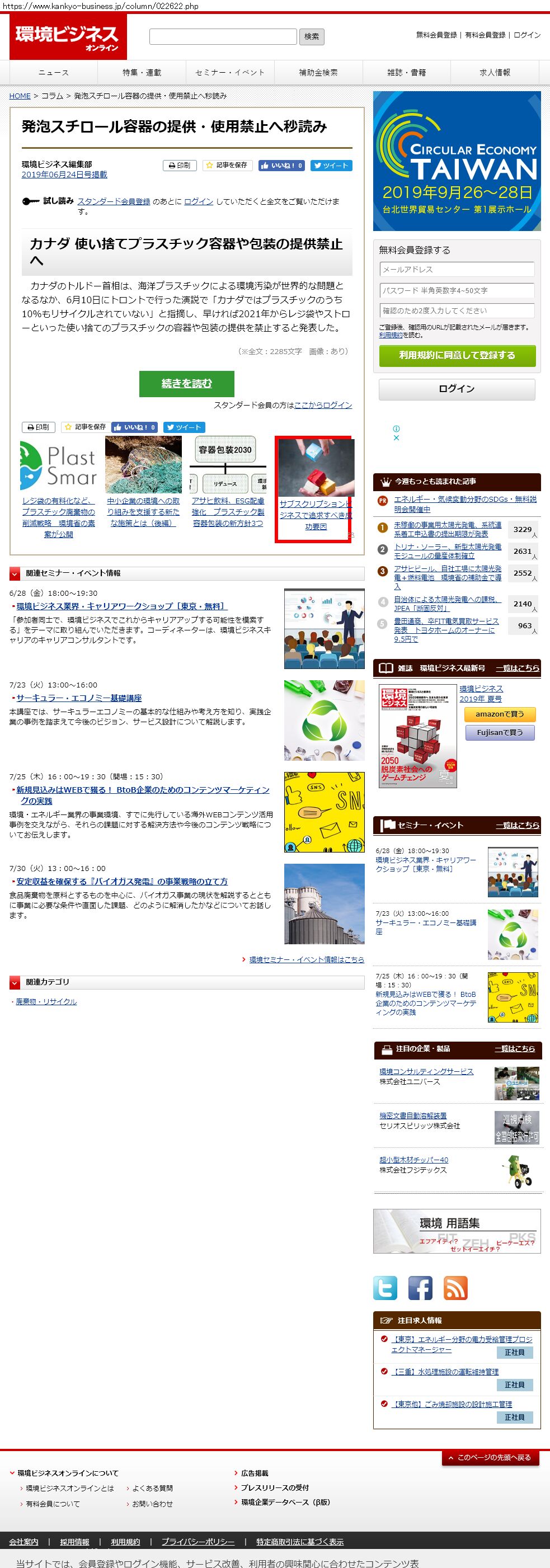Open the 廃棄物・リサイクル category link

click(46, 1002)
